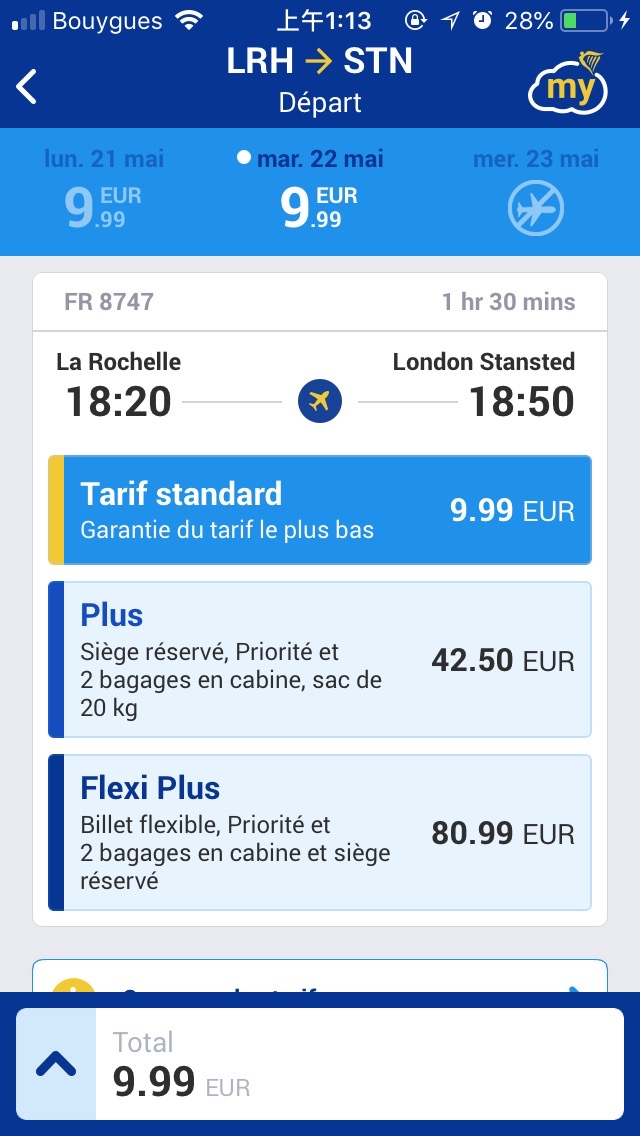Open the fare comparison card
This screenshot has height=1136, width=640.
[320, 978]
